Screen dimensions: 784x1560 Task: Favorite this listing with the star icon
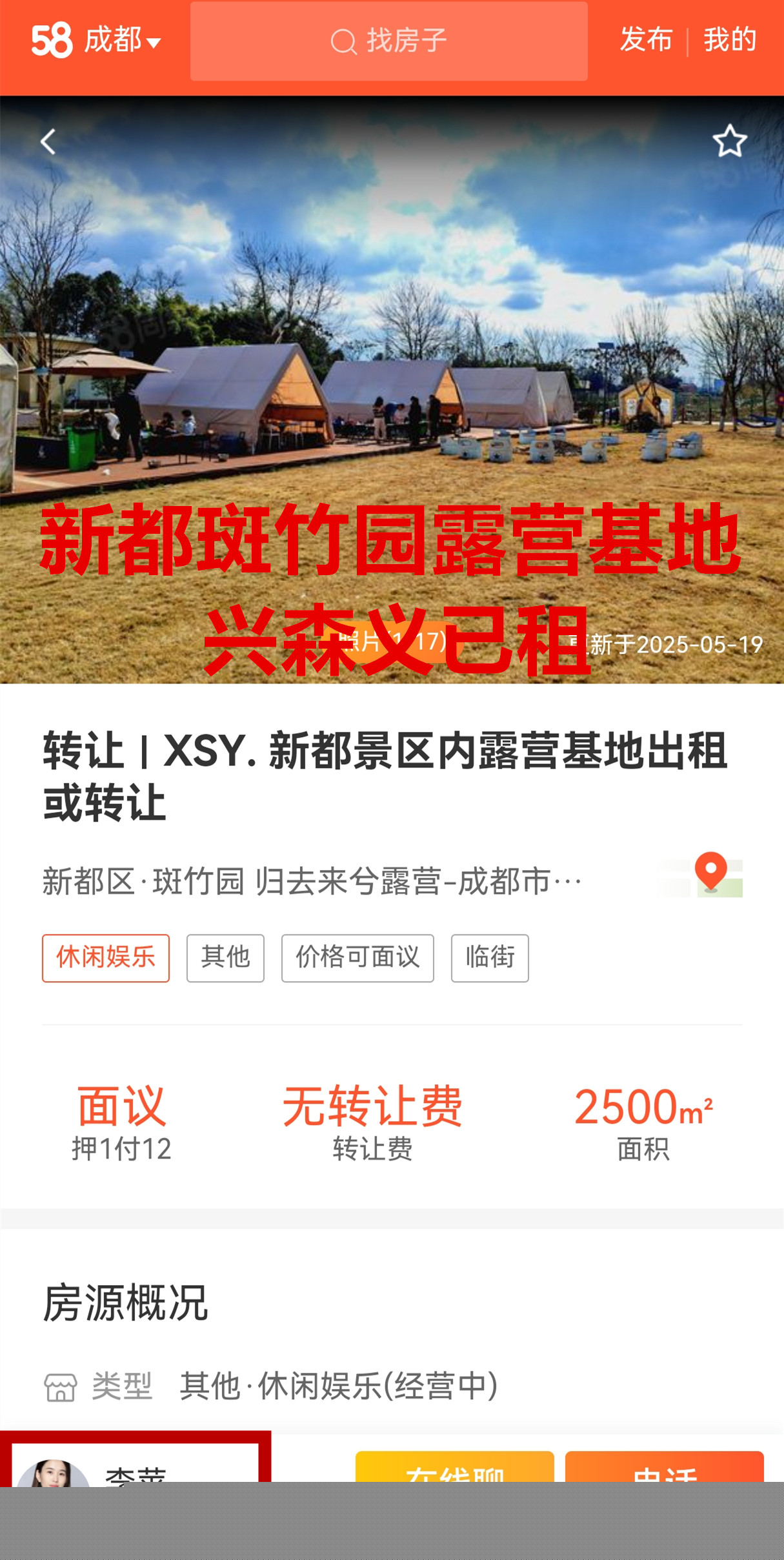point(730,141)
